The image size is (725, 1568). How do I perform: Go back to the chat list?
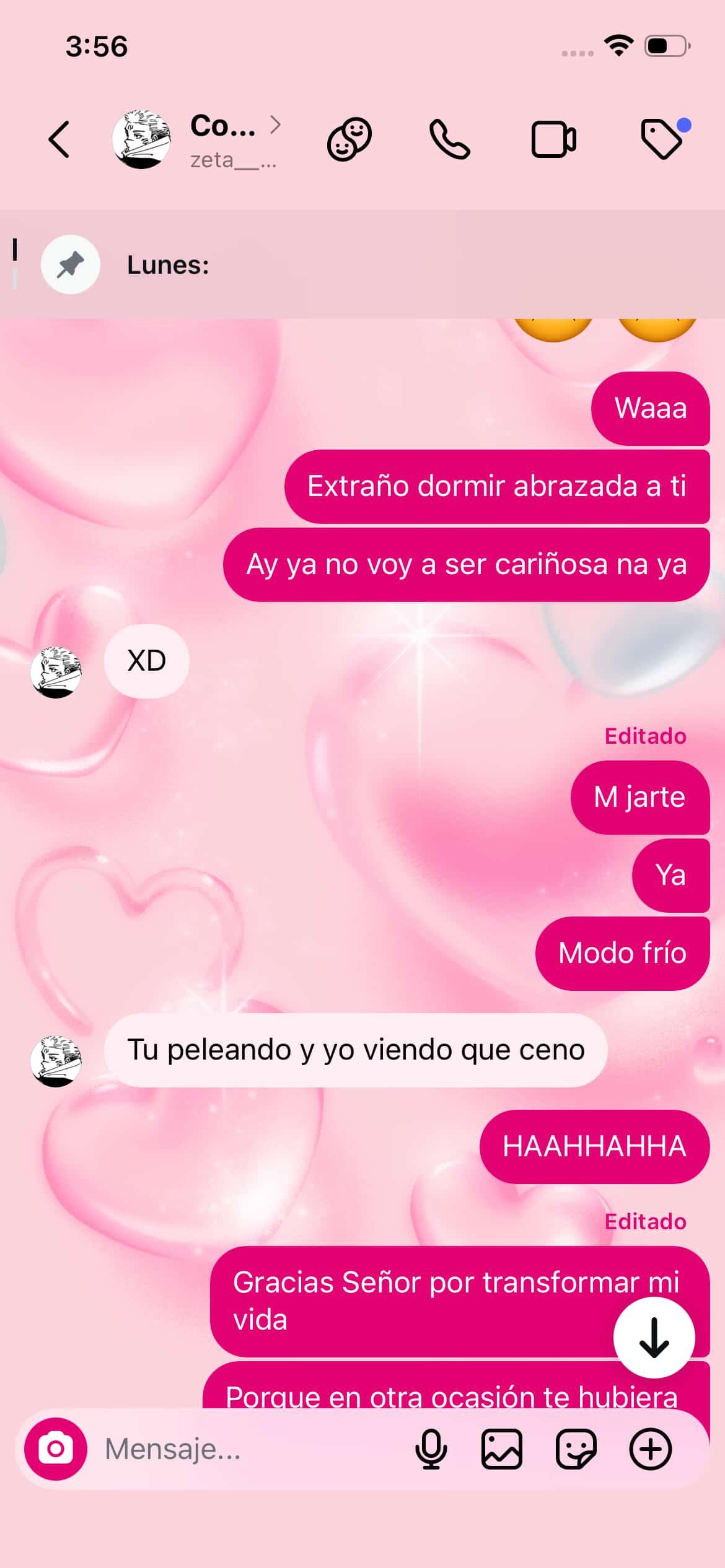[x=59, y=139]
